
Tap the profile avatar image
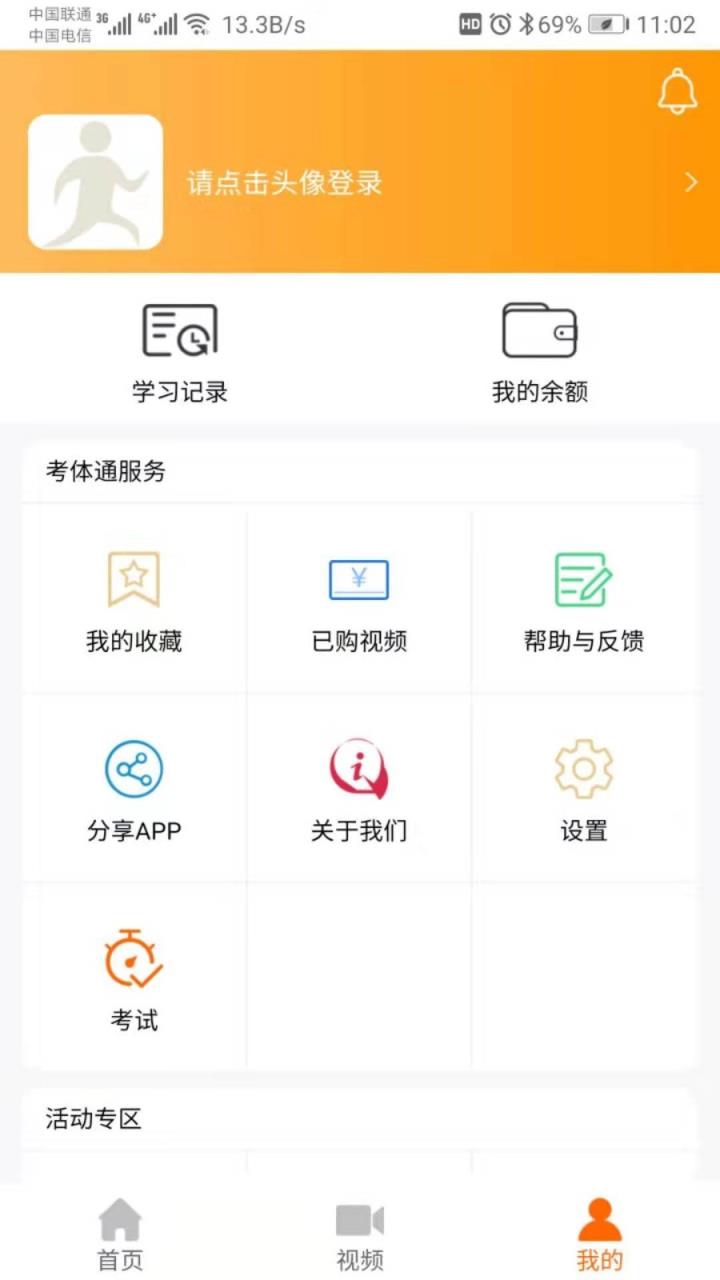click(95, 181)
